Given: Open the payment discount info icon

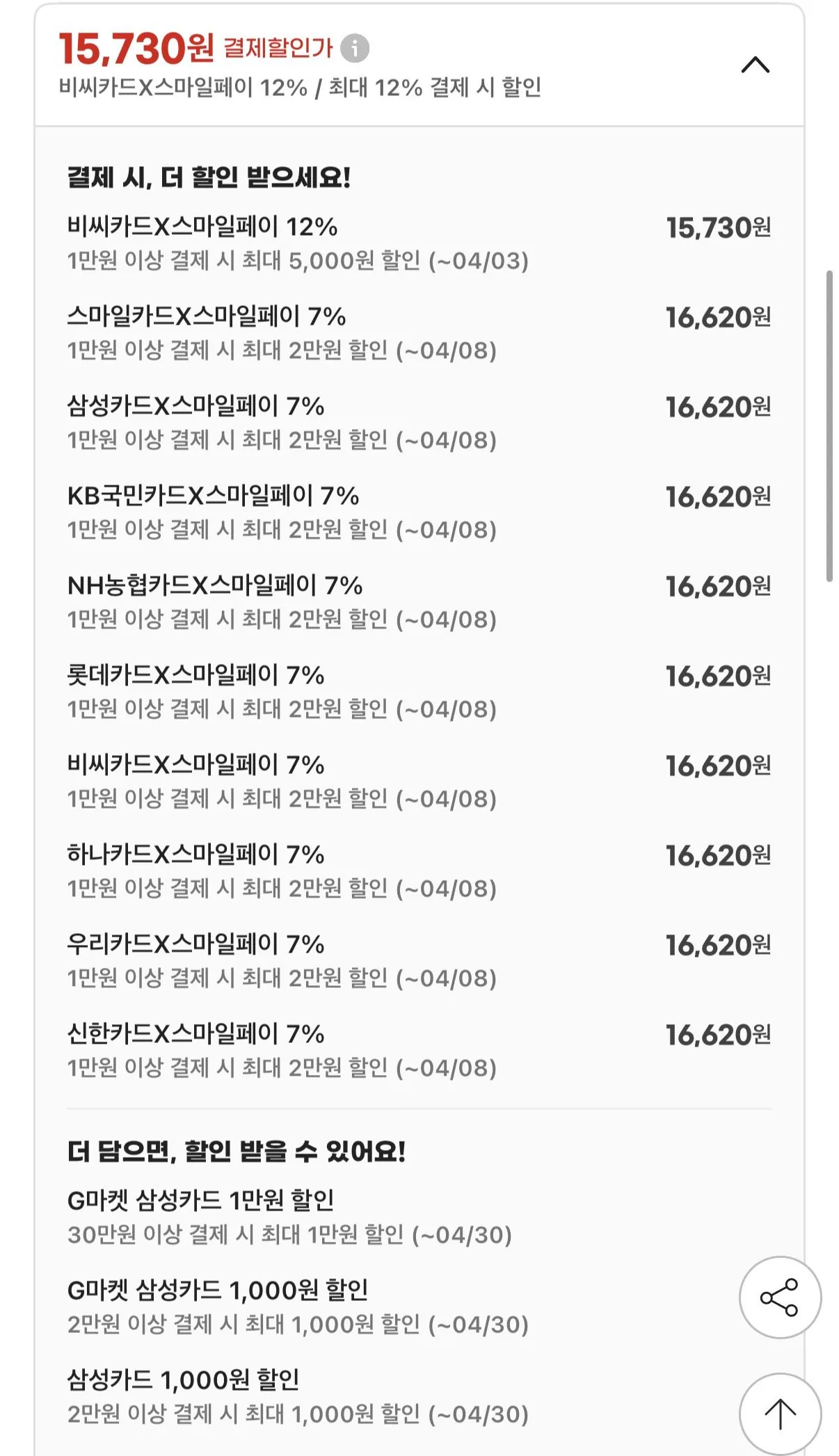Looking at the screenshot, I should tap(356, 47).
